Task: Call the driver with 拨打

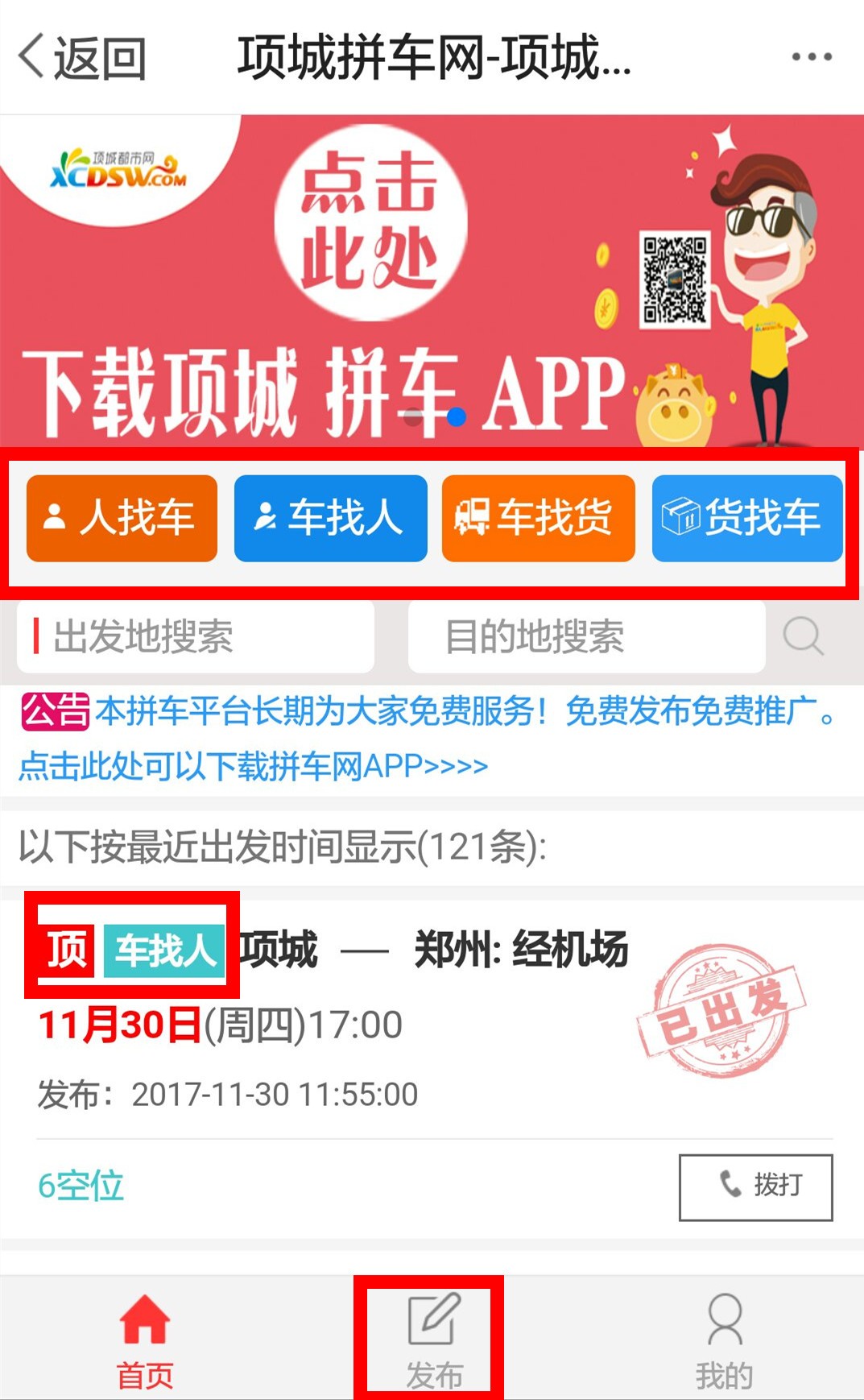Action: click(x=755, y=1187)
